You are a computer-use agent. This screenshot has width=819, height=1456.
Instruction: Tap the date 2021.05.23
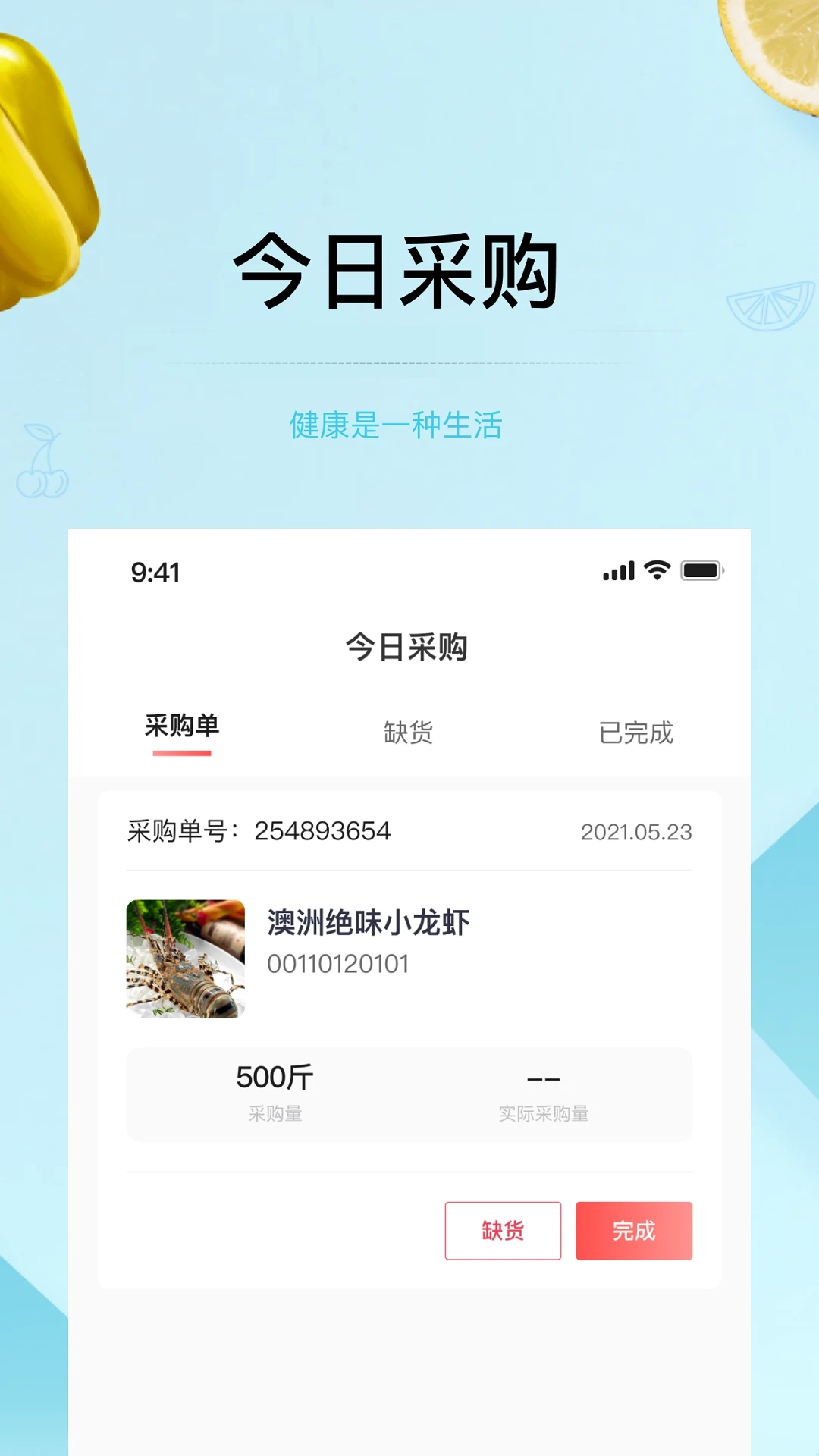point(637,831)
